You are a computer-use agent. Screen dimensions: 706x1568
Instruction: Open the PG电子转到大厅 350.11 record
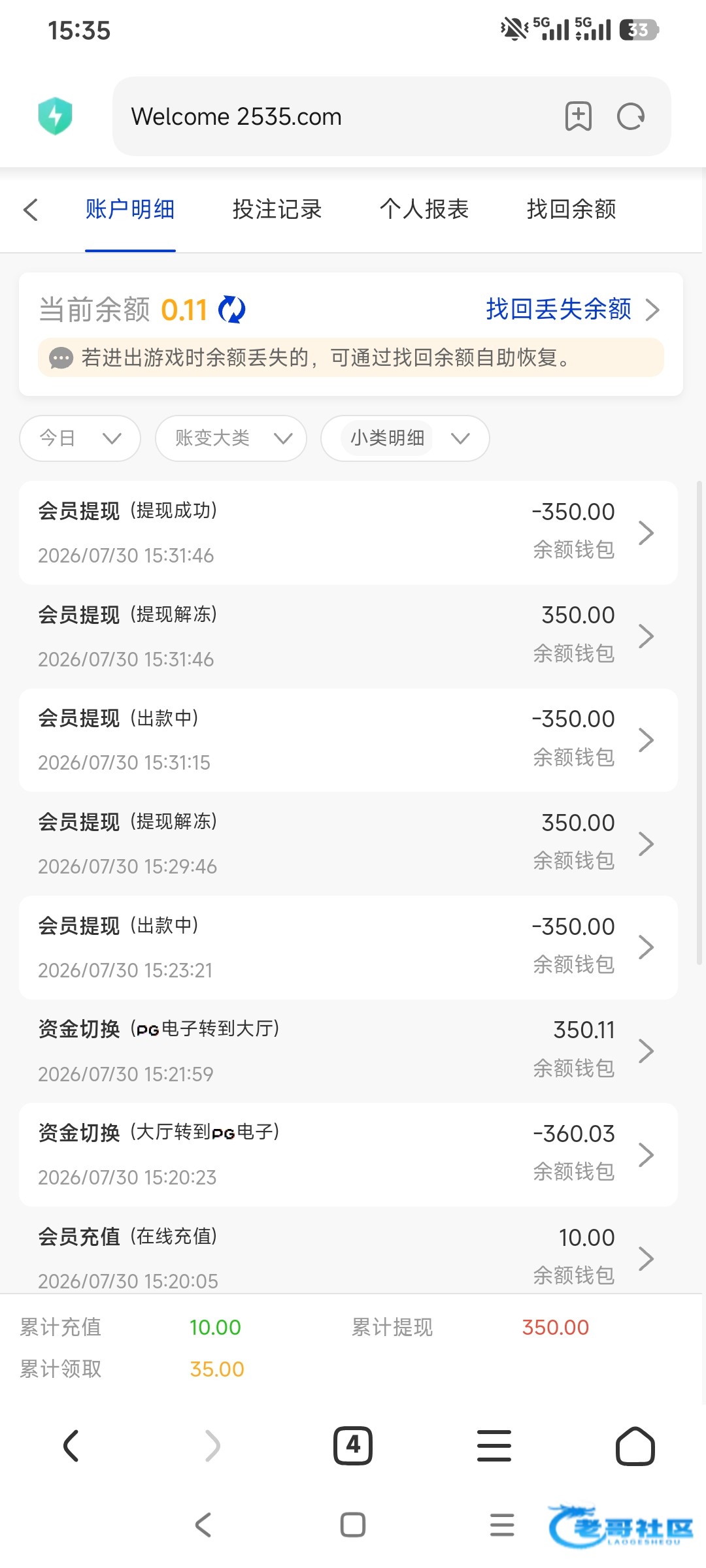point(348,1051)
